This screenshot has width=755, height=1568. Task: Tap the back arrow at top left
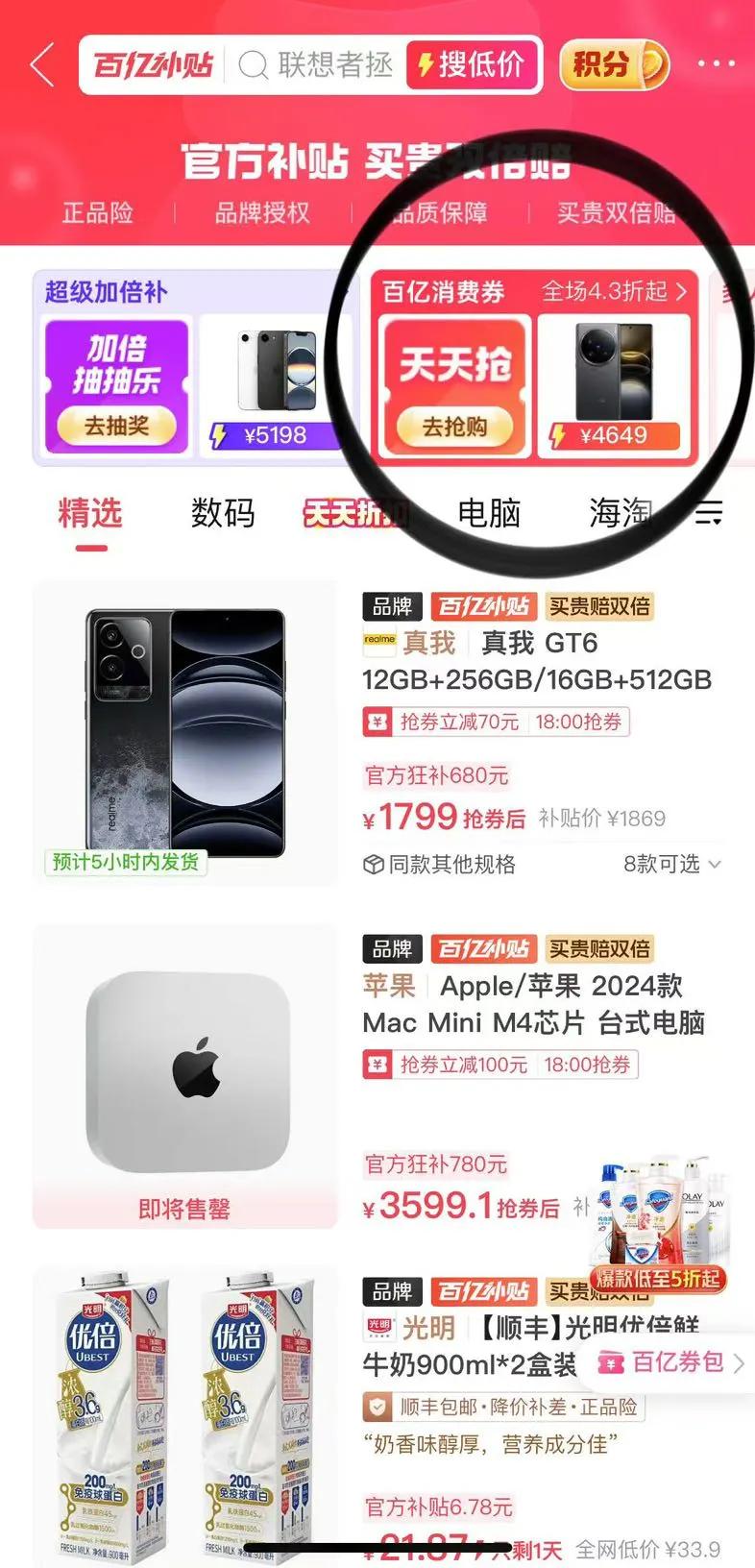click(40, 64)
